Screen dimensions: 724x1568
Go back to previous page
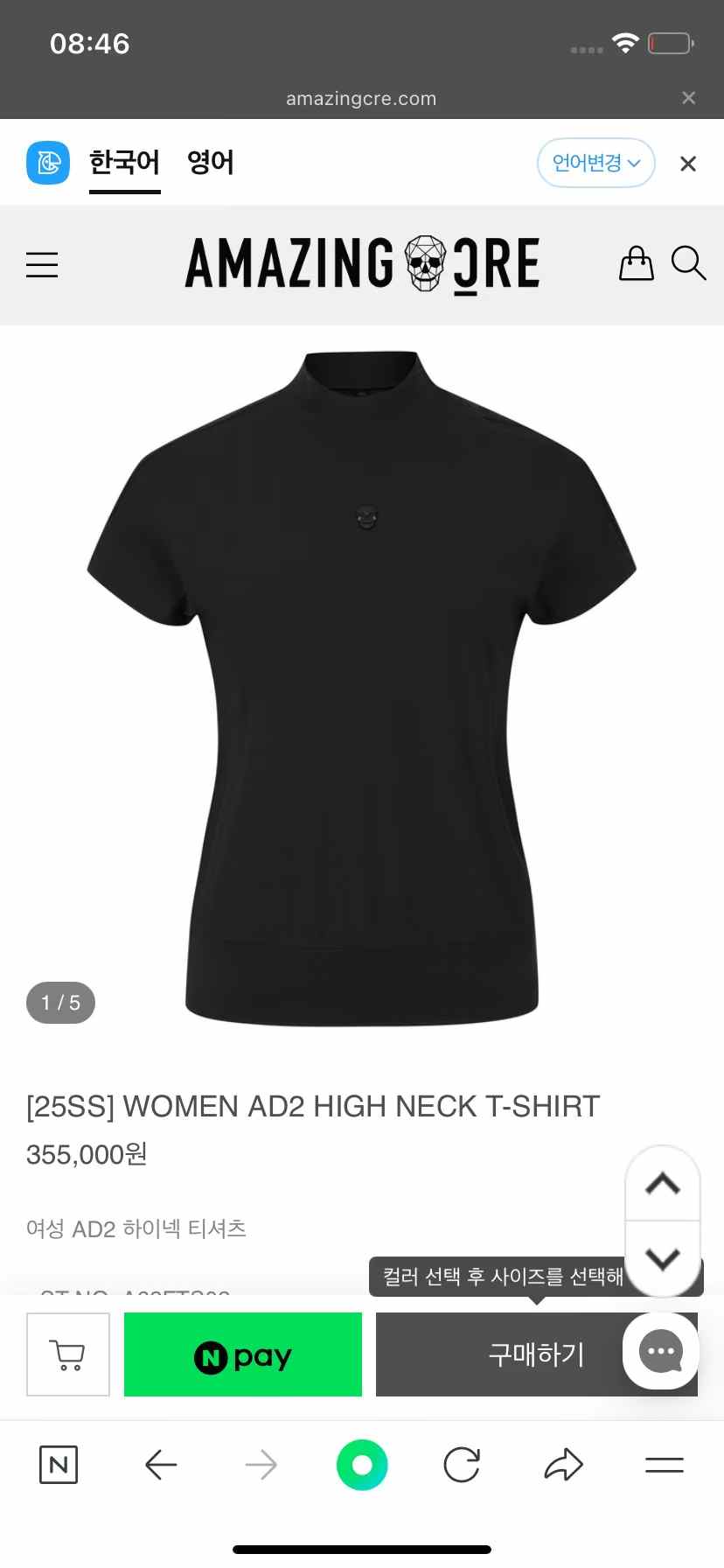161,1465
